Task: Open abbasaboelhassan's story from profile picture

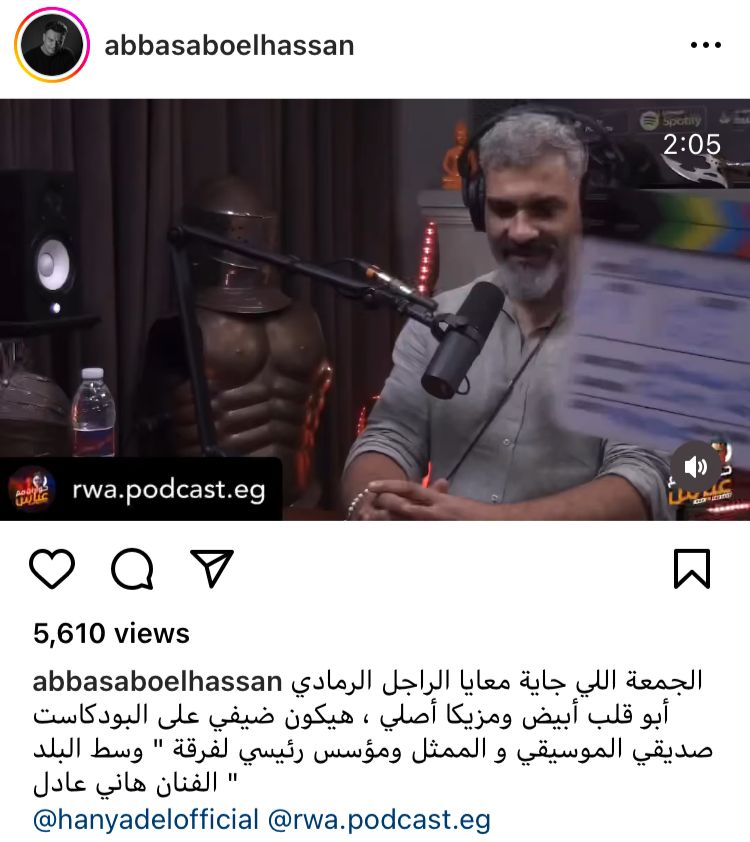Action: tap(48, 46)
